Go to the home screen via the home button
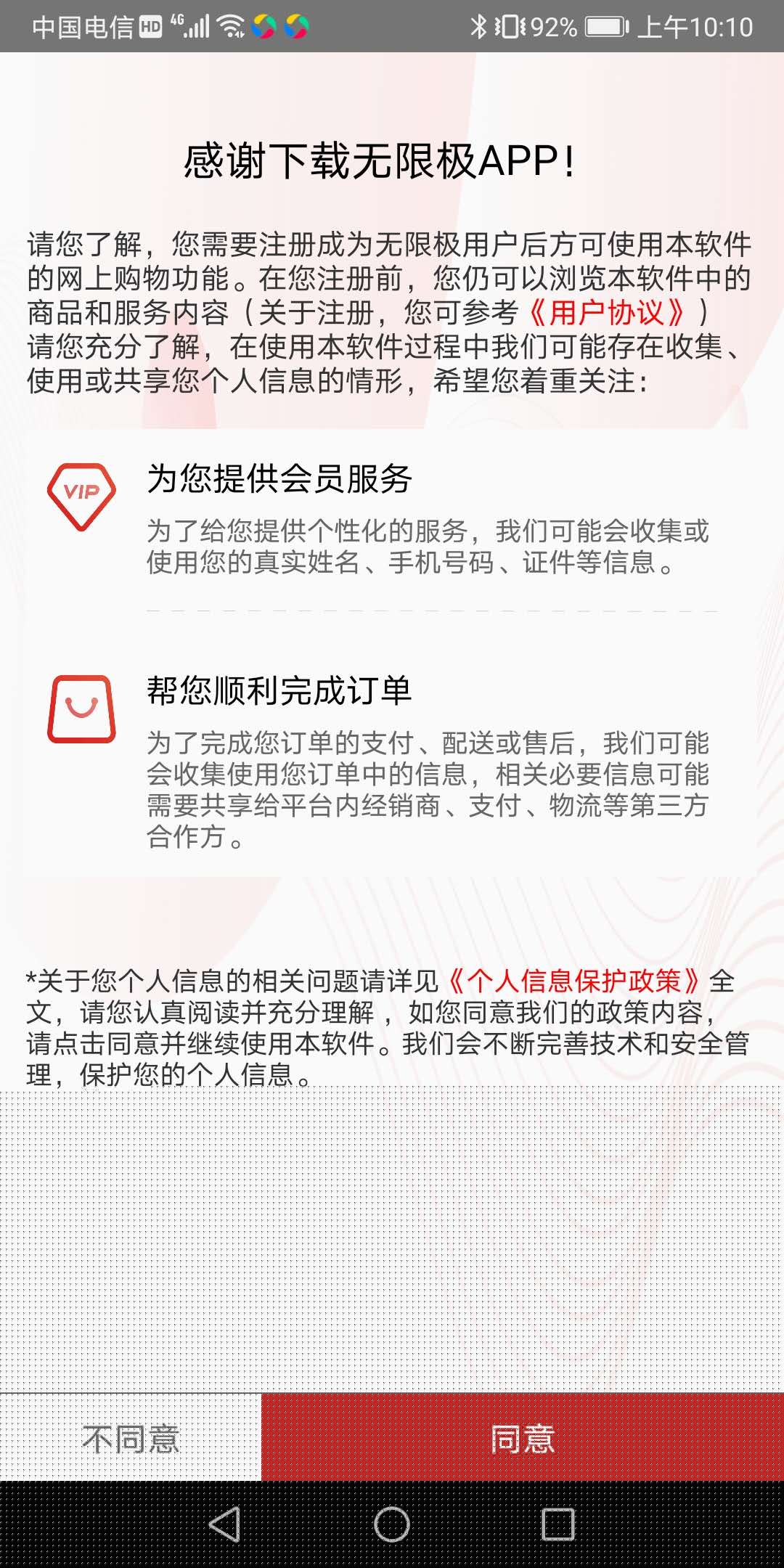Image resolution: width=784 pixels, height=1568 pixels. 392,1524
